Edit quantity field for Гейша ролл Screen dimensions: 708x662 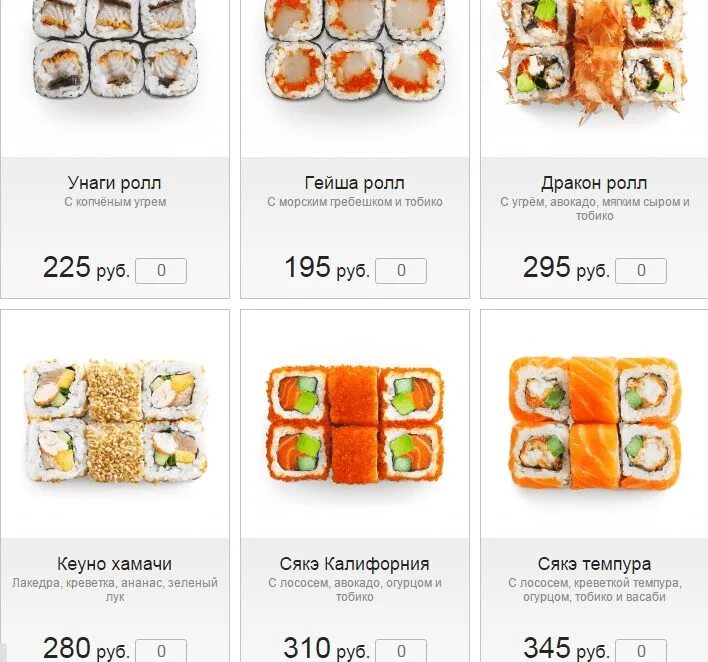[400, 270]
